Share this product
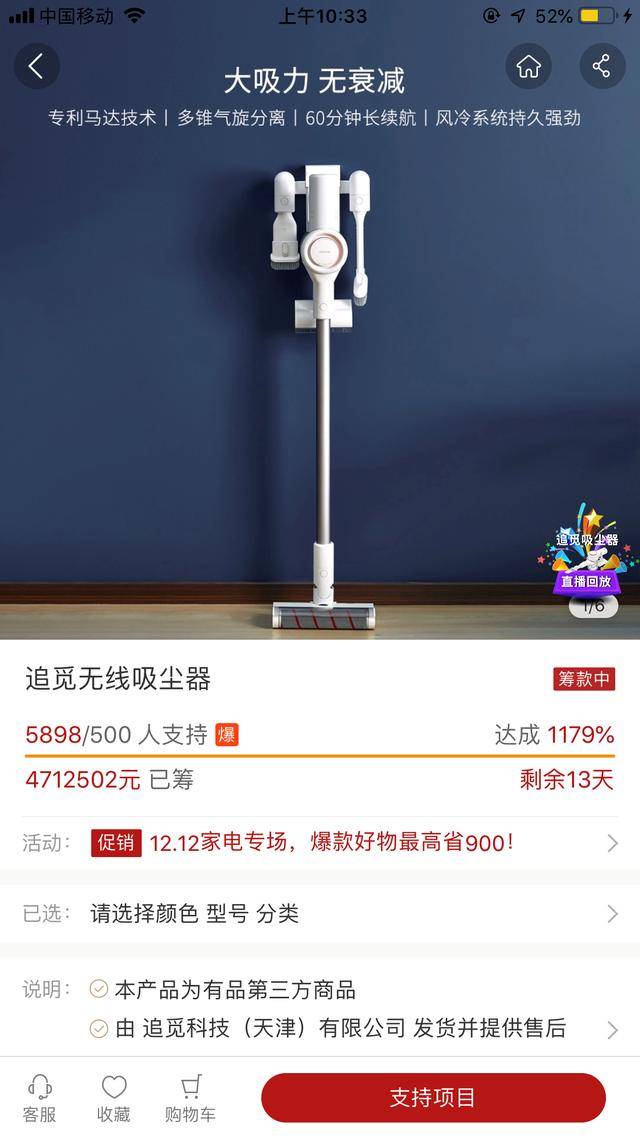The height and width of the screenshot is (1138, 640). point(602,66)
